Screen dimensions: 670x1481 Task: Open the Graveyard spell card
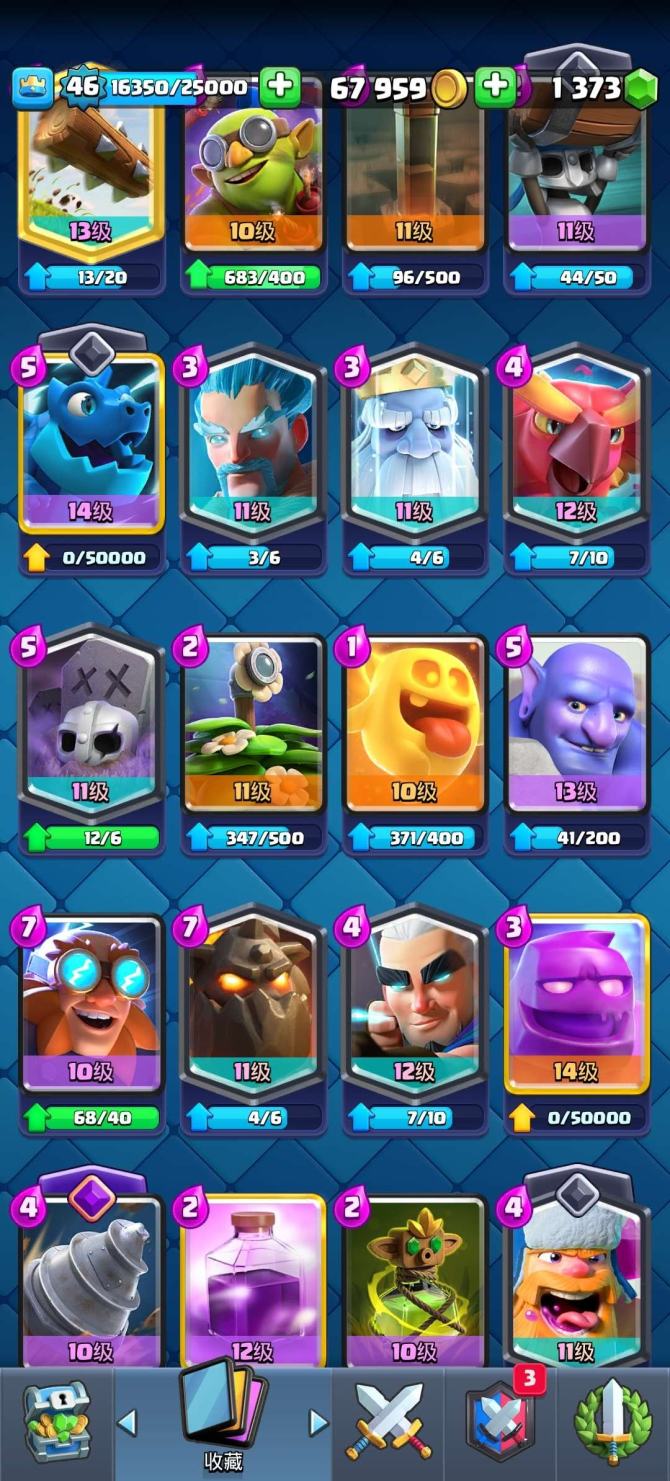tap(91, 722)
